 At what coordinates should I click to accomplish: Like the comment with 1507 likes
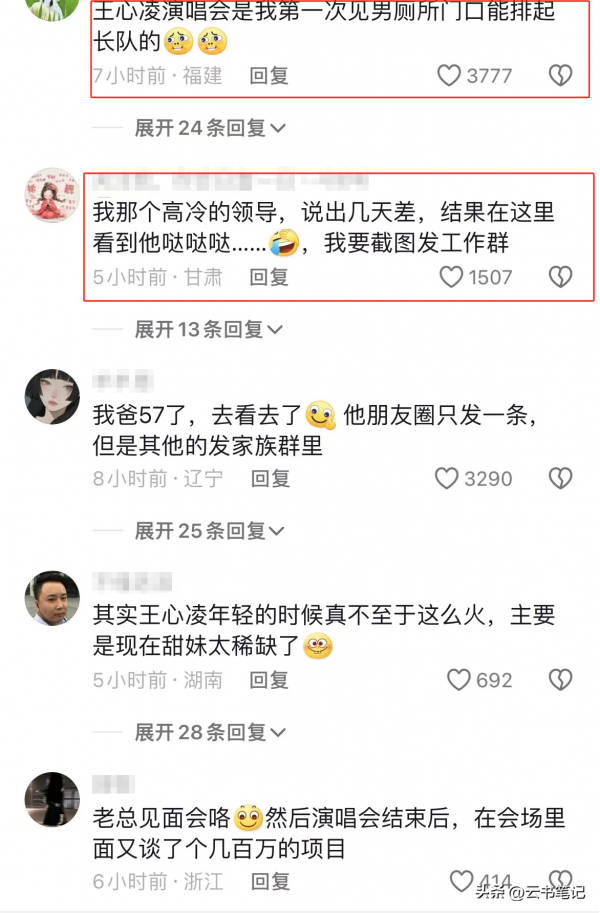[452, 277]
